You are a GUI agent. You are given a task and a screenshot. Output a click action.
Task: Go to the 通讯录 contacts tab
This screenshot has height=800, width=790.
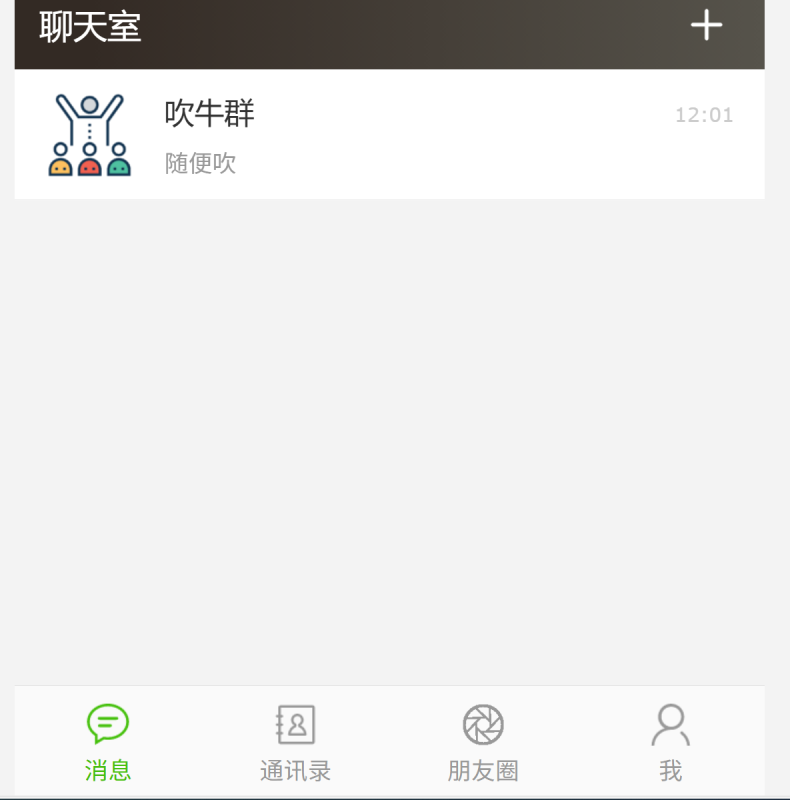(295, 742)
